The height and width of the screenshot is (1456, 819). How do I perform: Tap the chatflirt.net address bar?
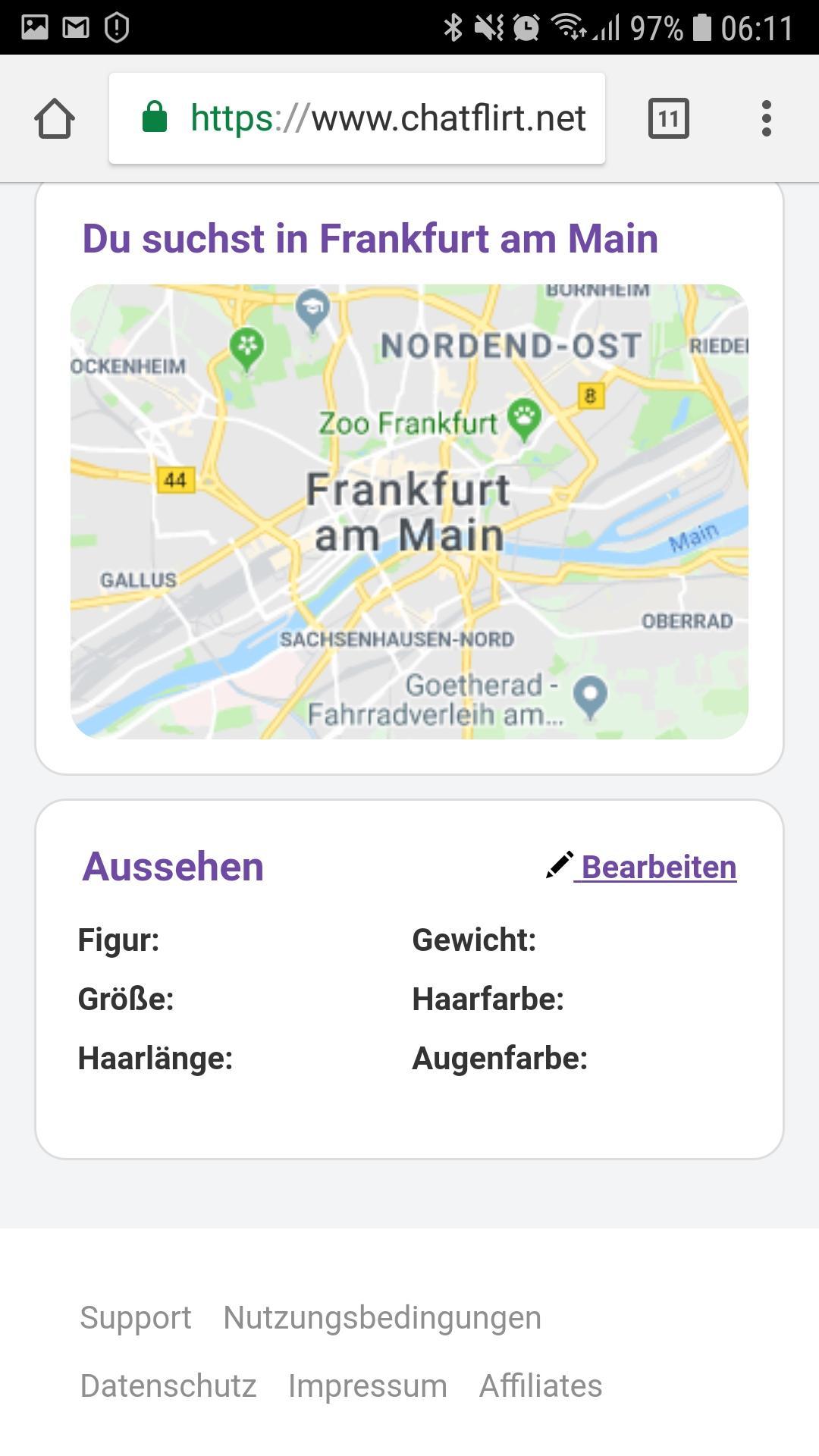point(356,118)
